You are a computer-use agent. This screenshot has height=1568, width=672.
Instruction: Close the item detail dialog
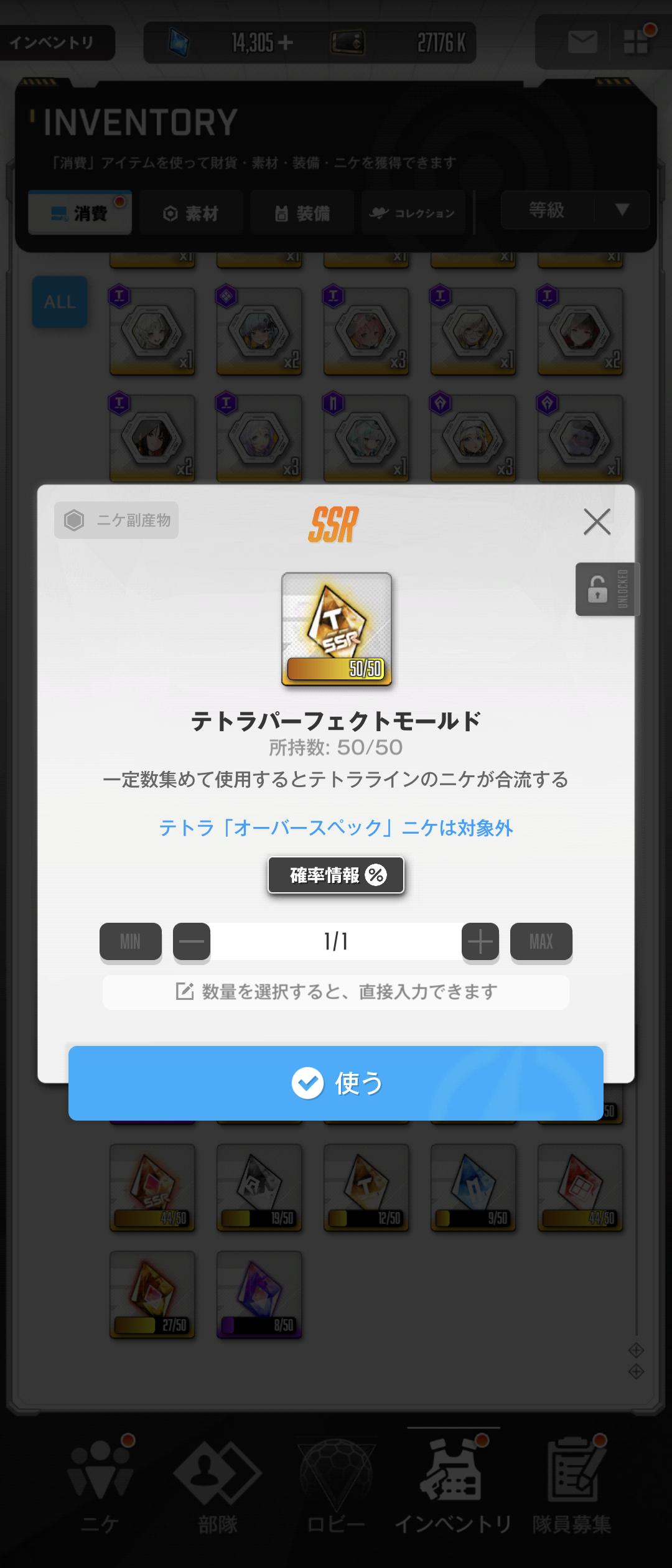coord(597,521)
